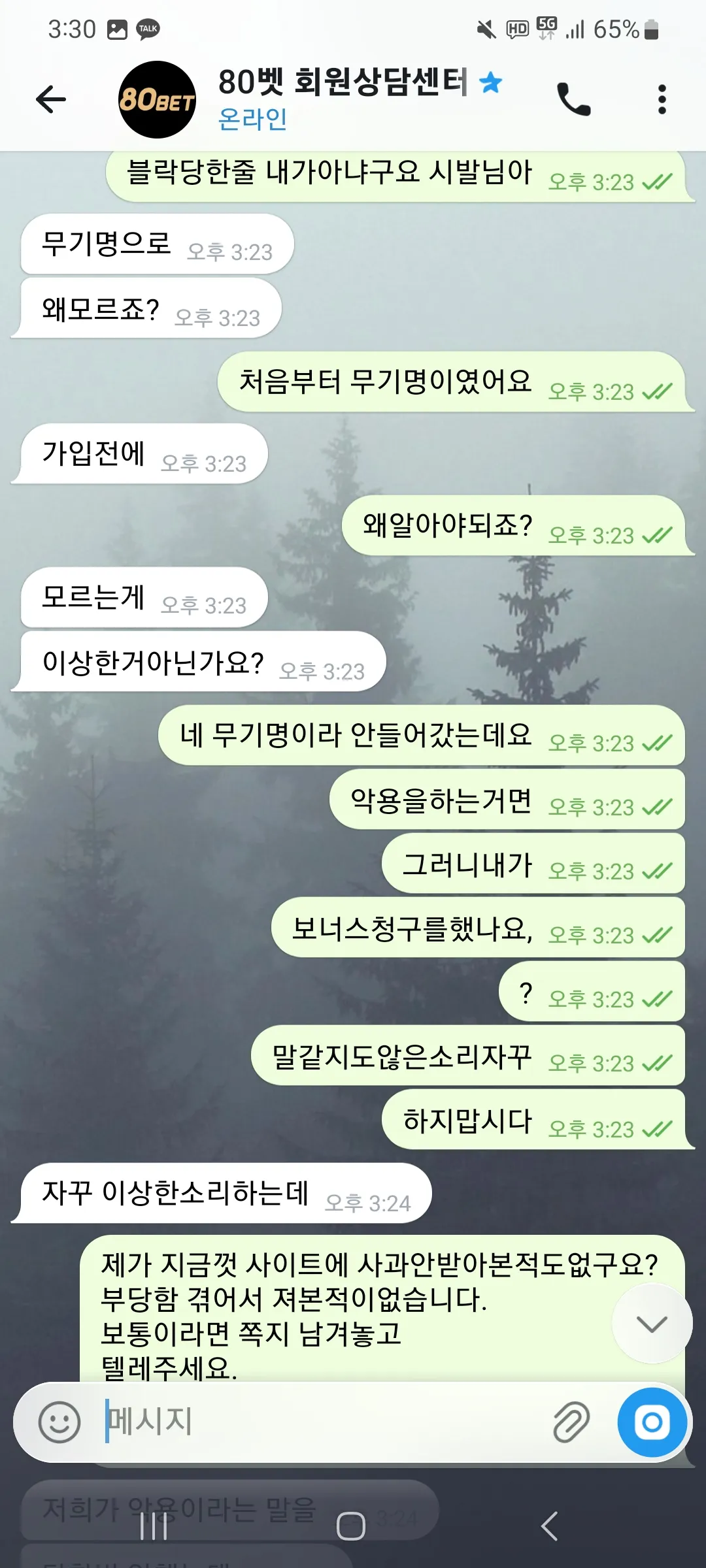Jump to latest messages with the down chevron
Viewport: 706px width, 1568px height.
pos(652,1323)
